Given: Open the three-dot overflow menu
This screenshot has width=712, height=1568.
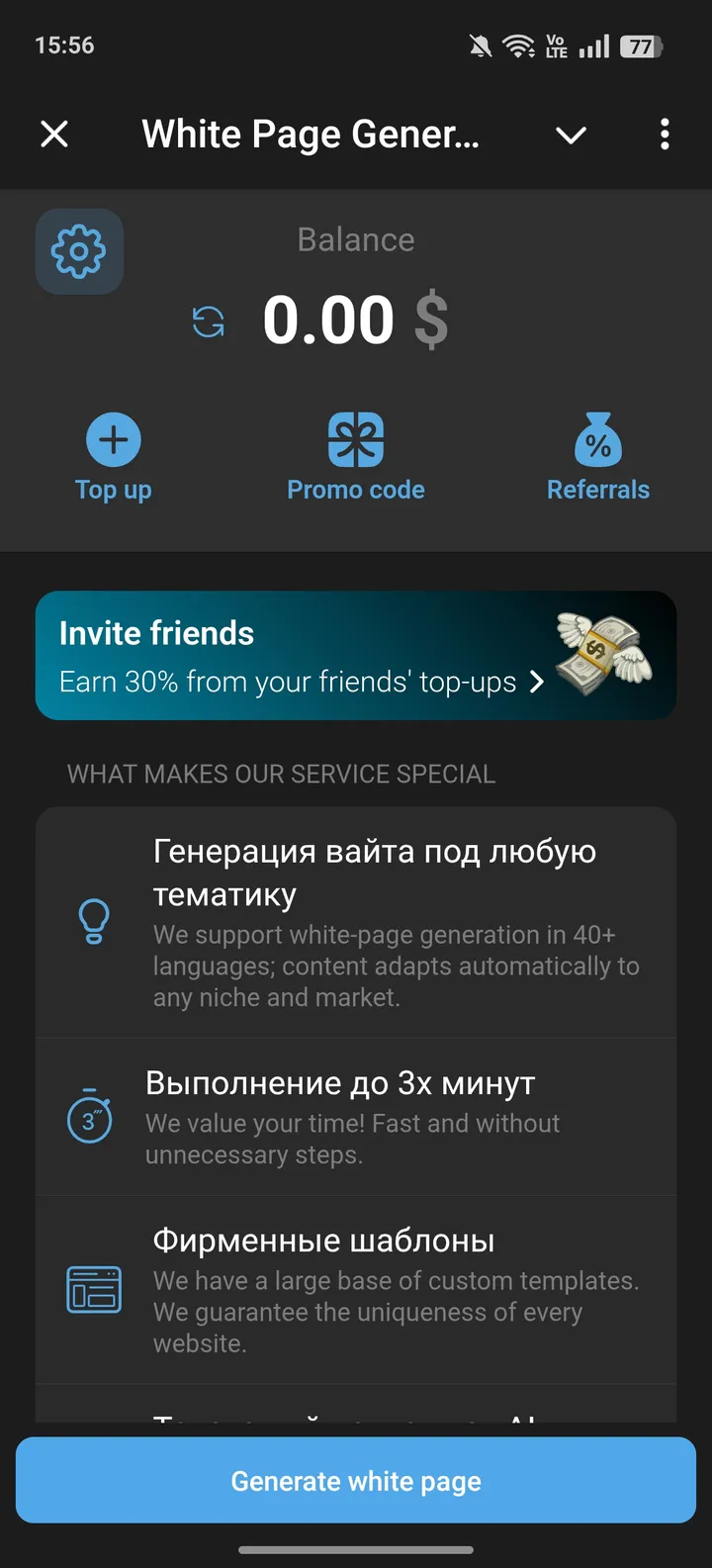Looking at the screenshot, I should [664, 135].
